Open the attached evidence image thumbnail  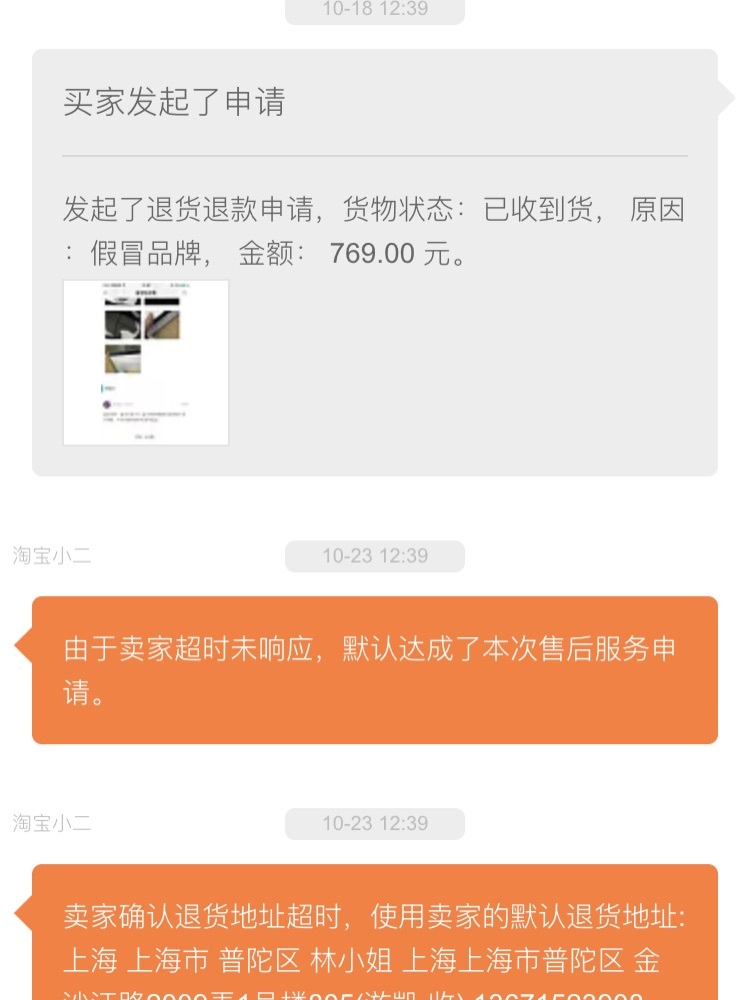tap(146, 362)
